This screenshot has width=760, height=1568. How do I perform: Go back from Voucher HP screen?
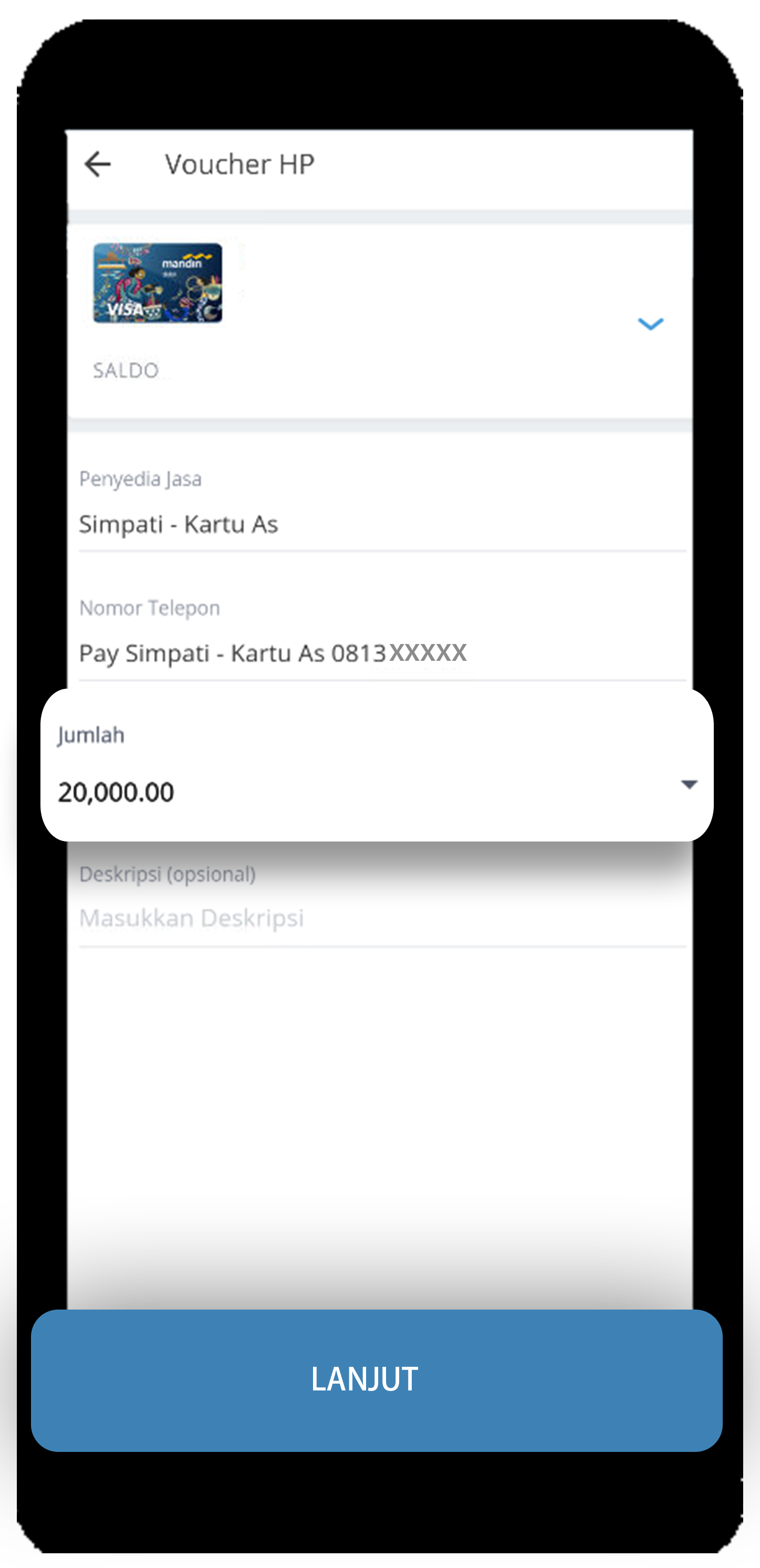coord(97,164)
